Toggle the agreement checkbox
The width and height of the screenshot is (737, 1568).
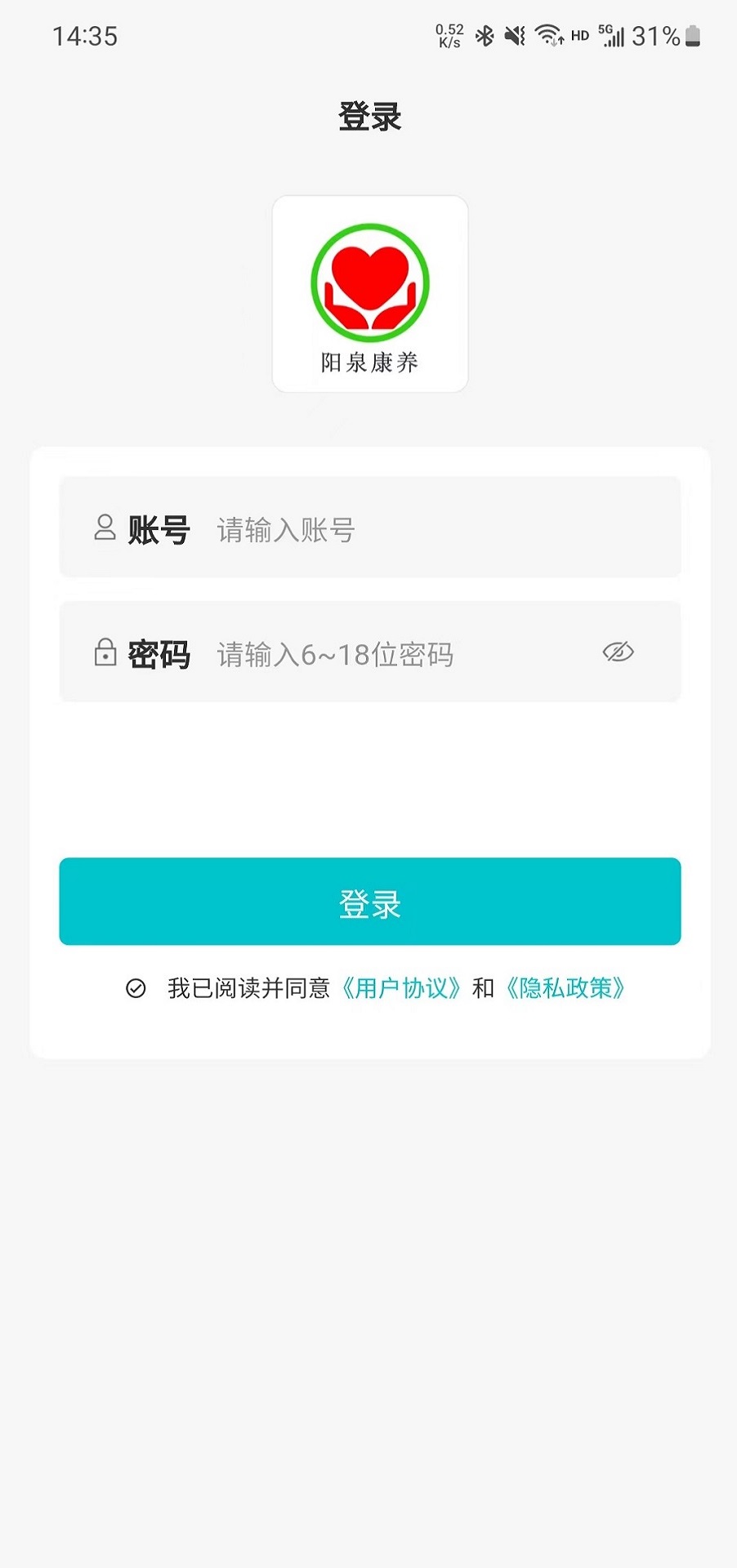click(x=136, y=989)
